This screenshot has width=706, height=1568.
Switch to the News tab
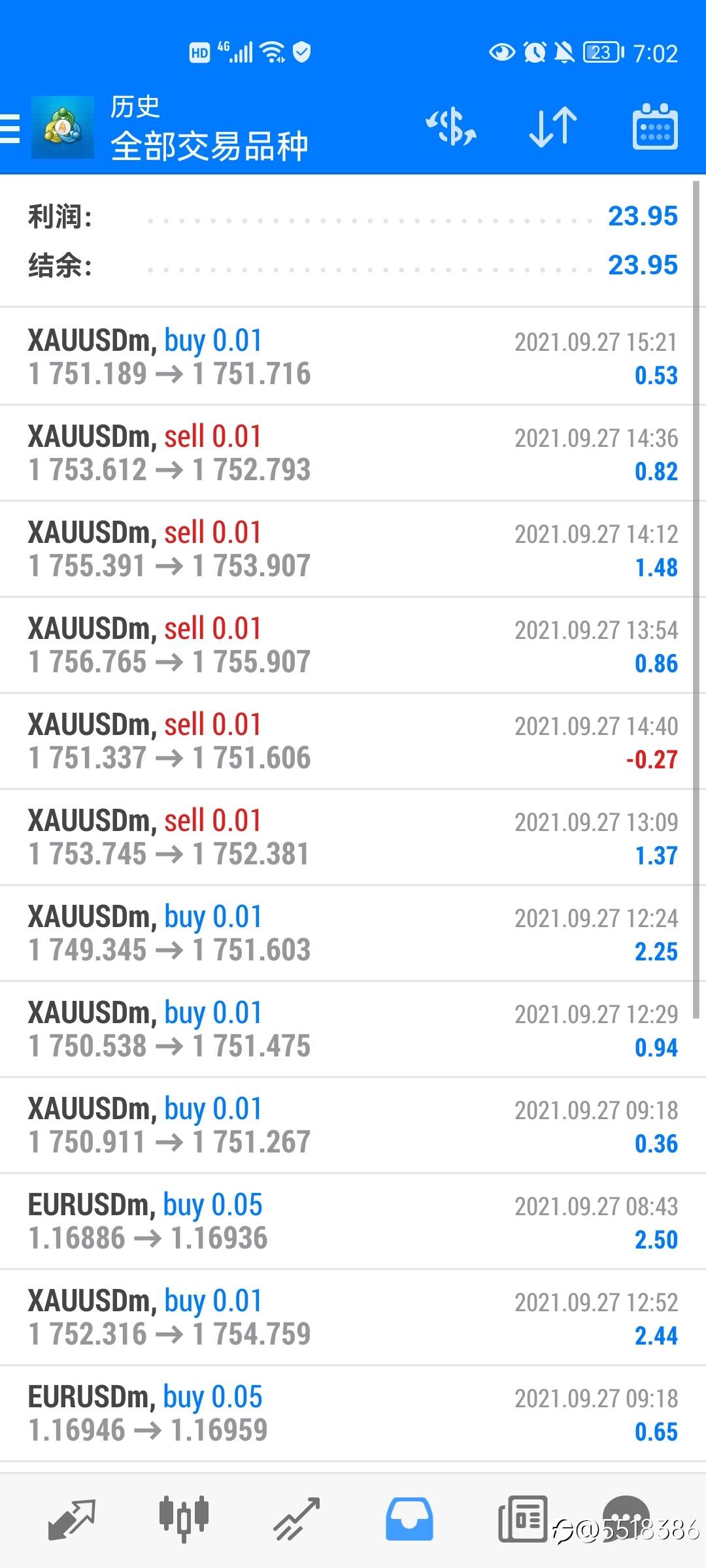click(522, 1518)
